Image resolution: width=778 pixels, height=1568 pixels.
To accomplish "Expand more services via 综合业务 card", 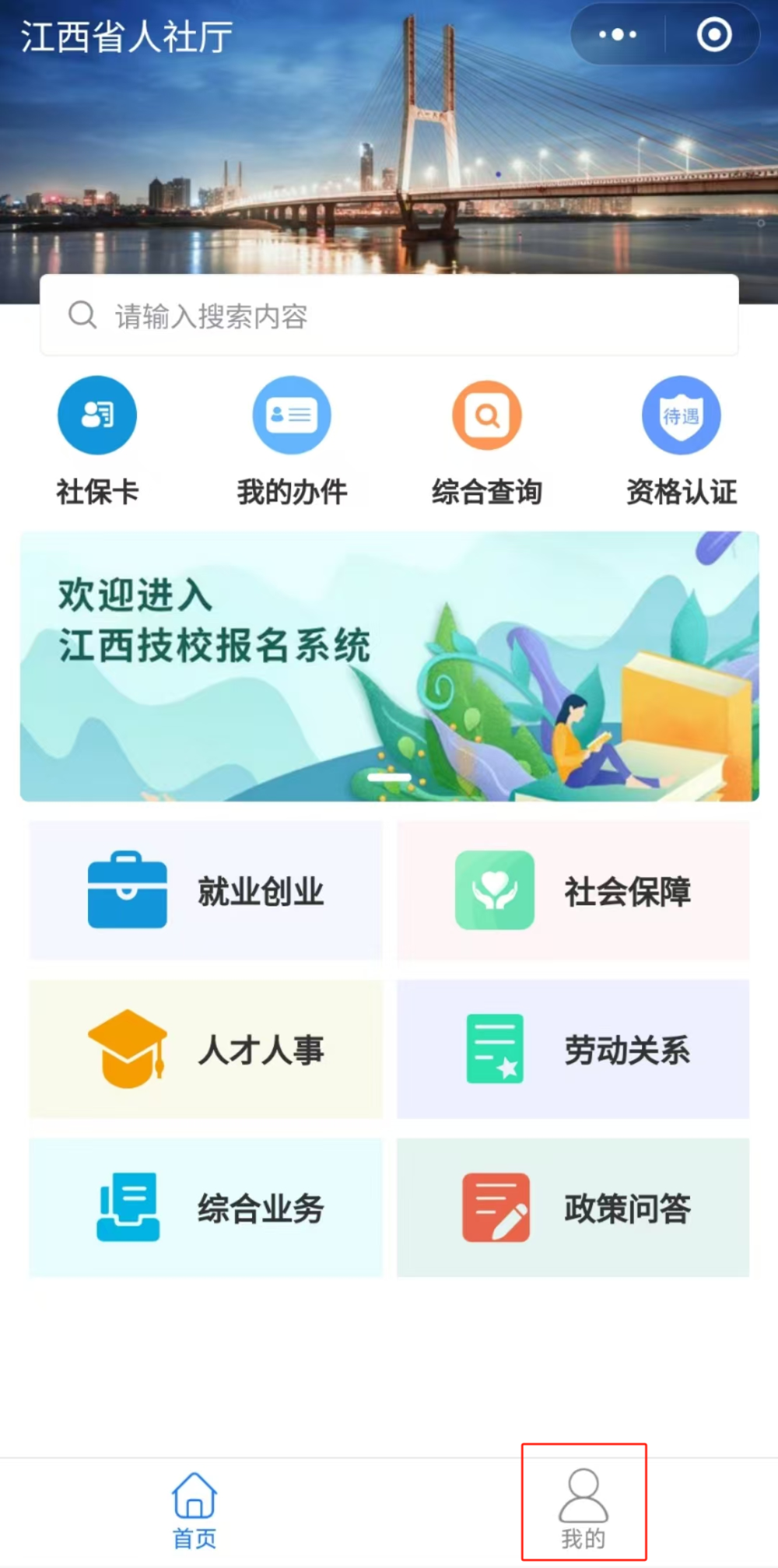I will (205, 1208).
